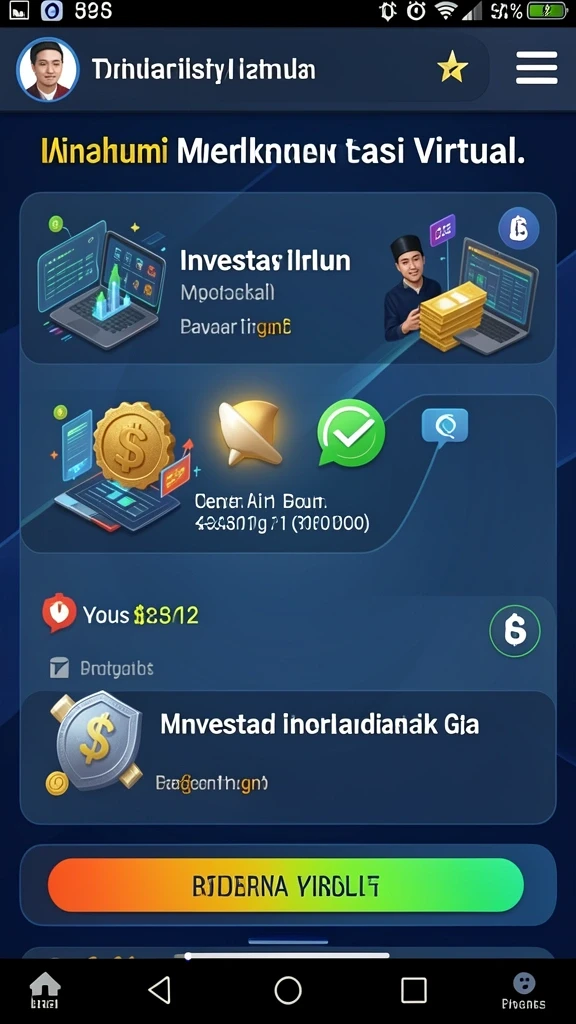
Task: Tap the gold star icon in the header
Action: [x=453, y=67]
